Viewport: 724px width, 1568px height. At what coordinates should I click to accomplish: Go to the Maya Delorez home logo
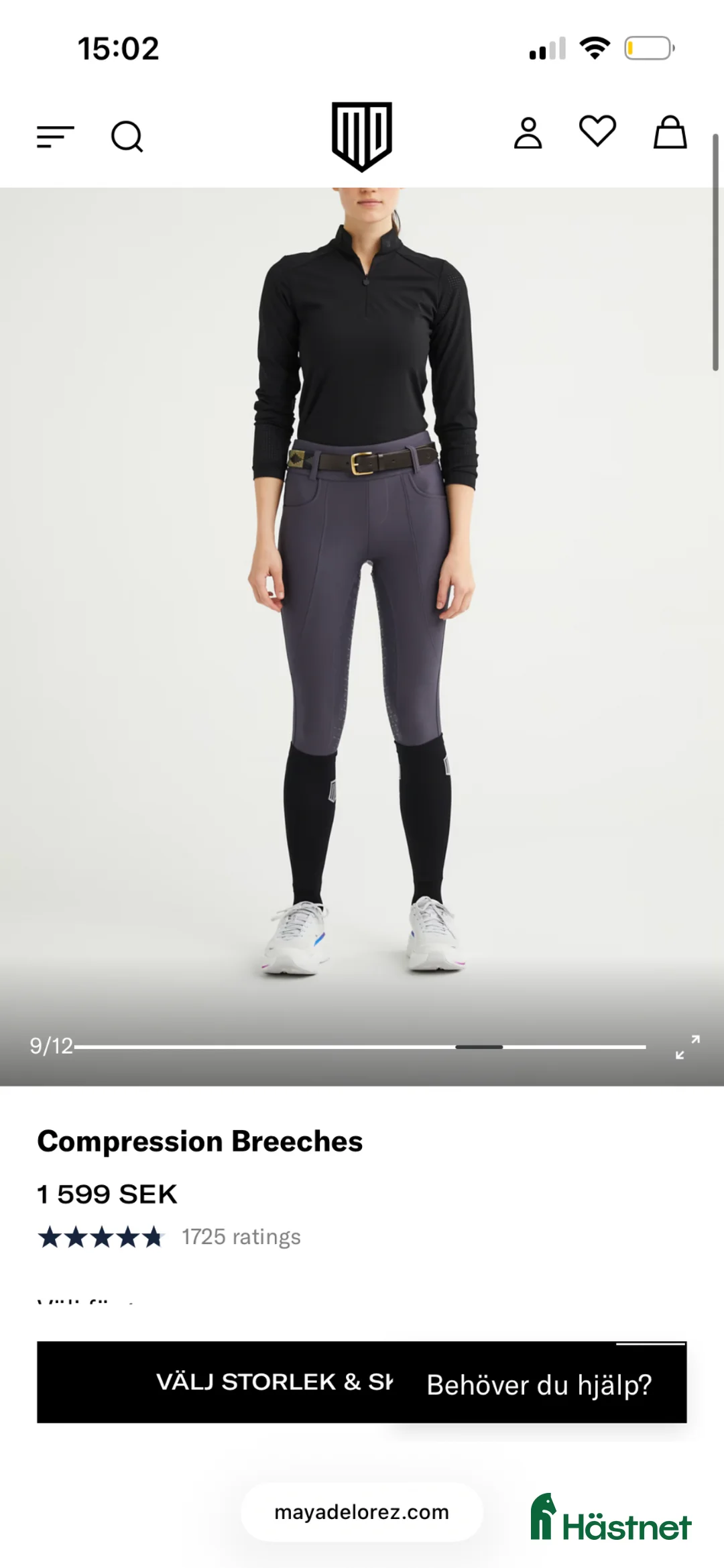pos(362,136)
